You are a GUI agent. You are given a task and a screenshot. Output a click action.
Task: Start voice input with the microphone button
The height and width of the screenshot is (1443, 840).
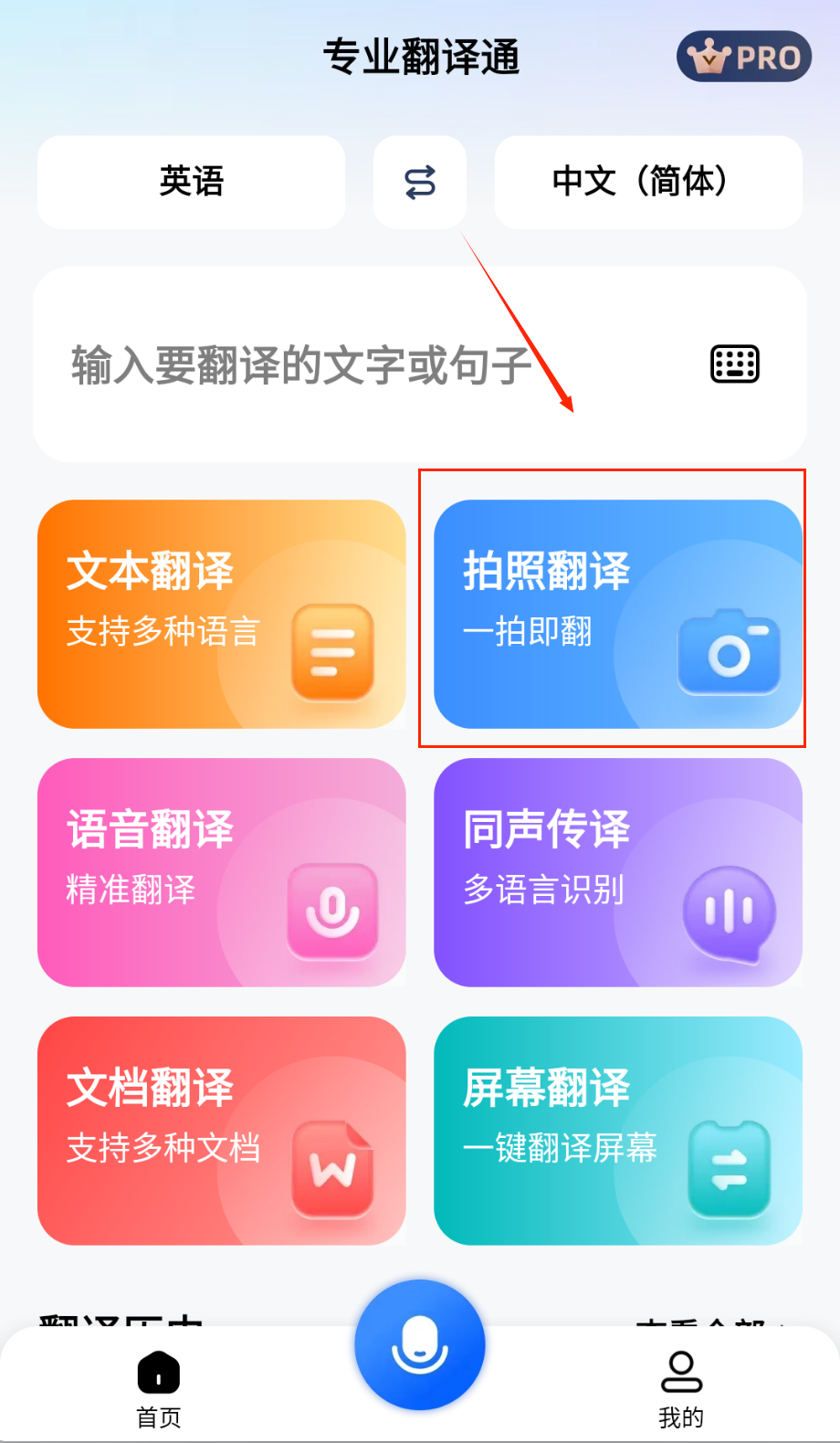click(x=420, y=1344)
